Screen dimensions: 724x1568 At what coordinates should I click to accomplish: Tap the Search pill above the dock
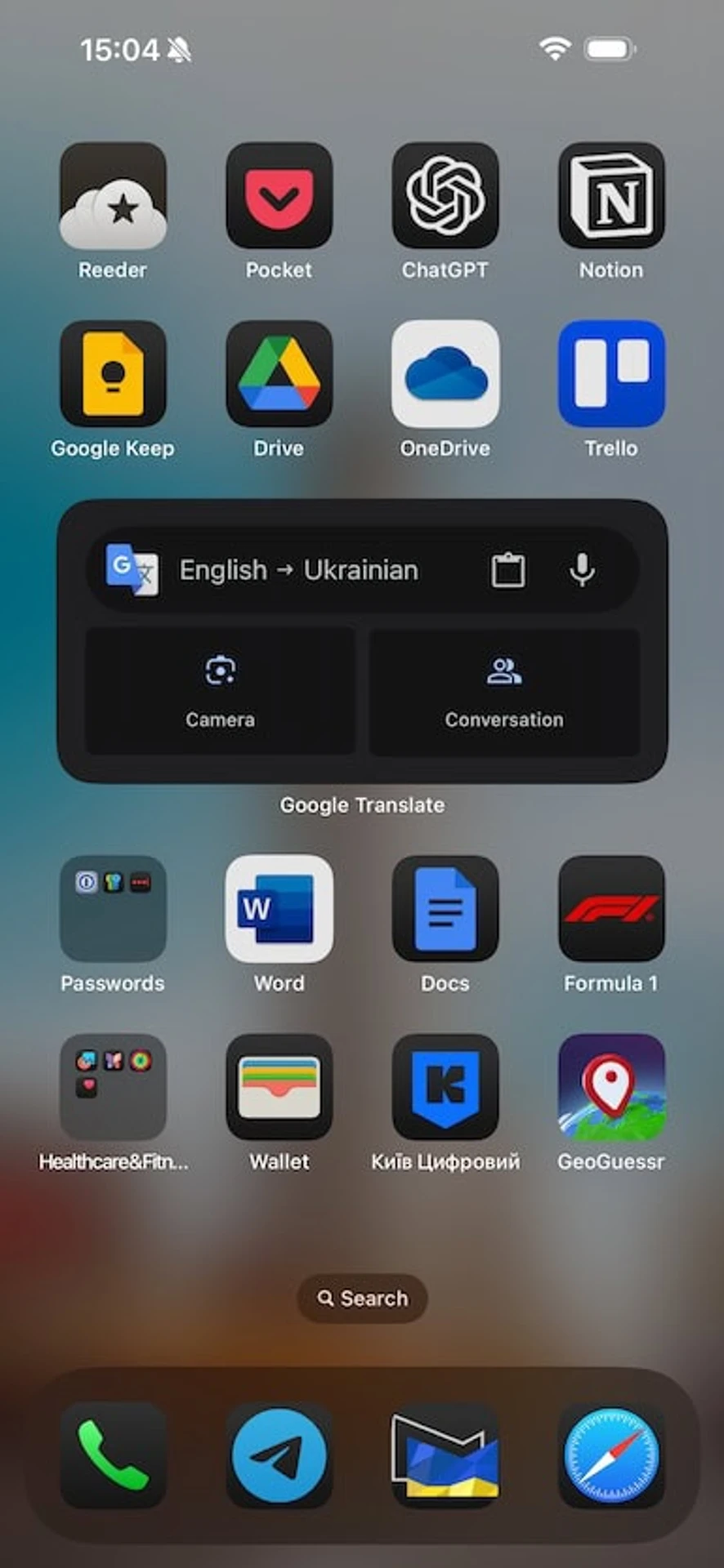(x=362, y=1298)
